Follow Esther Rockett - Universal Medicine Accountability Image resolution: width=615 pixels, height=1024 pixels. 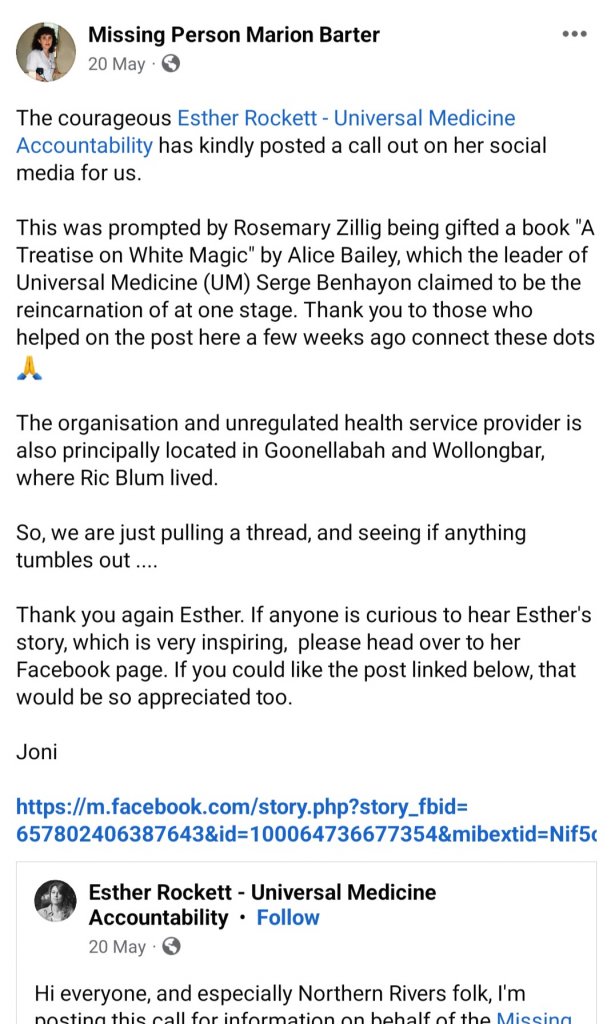(288, 917)
